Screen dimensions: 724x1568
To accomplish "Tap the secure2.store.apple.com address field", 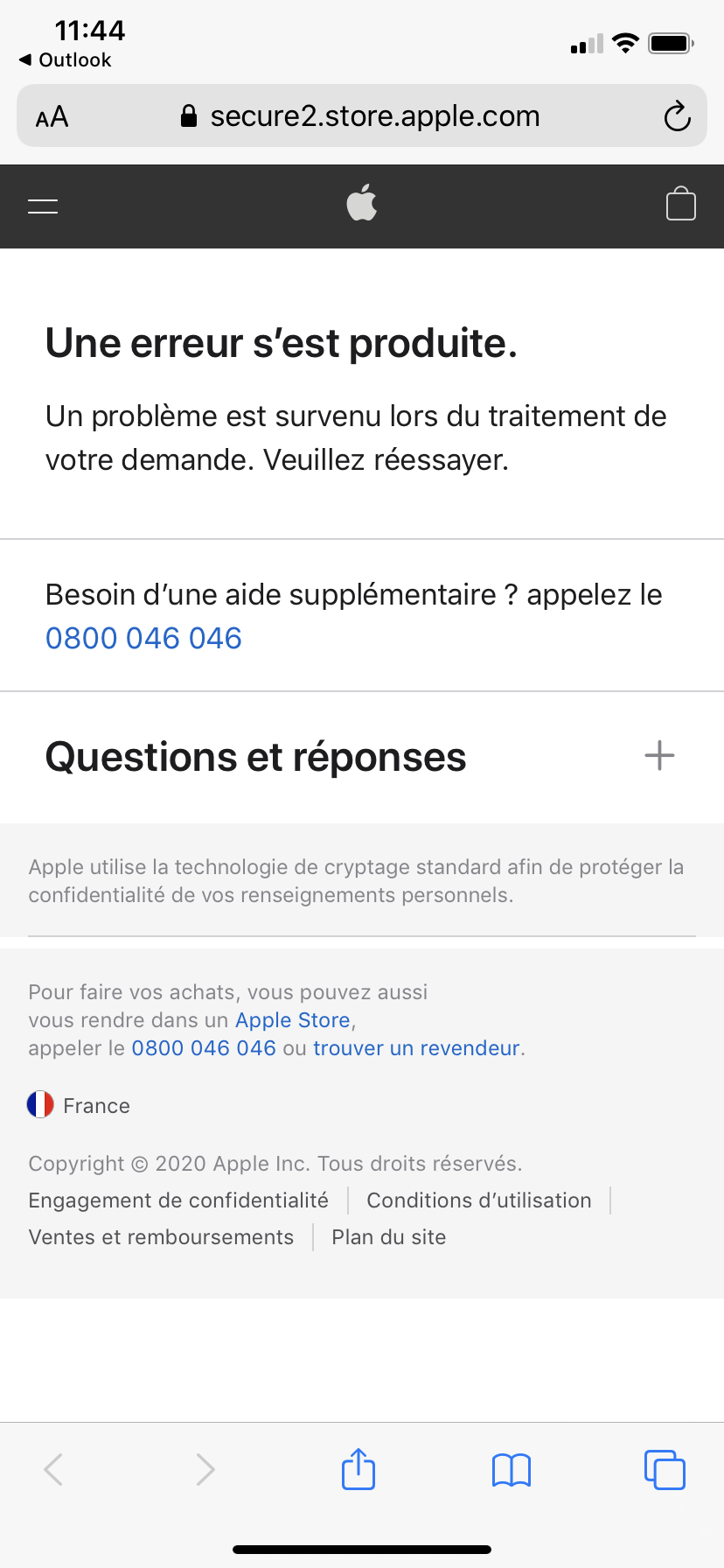I will pyautogui.click(x=362, y=116).
